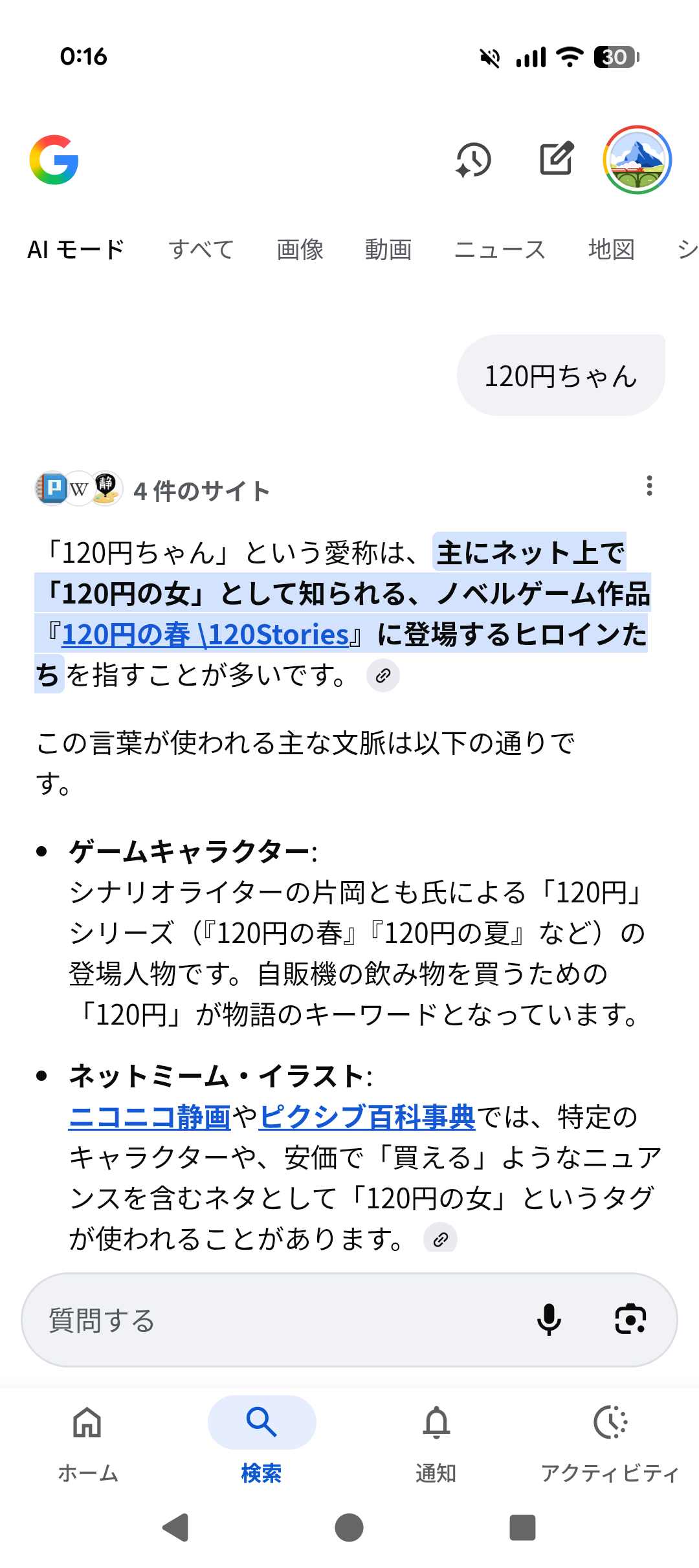Image resolution: width=699 pixels, height=1568 pixels.
Task: Switch to the 動画 tab
Action: (388, 250)
